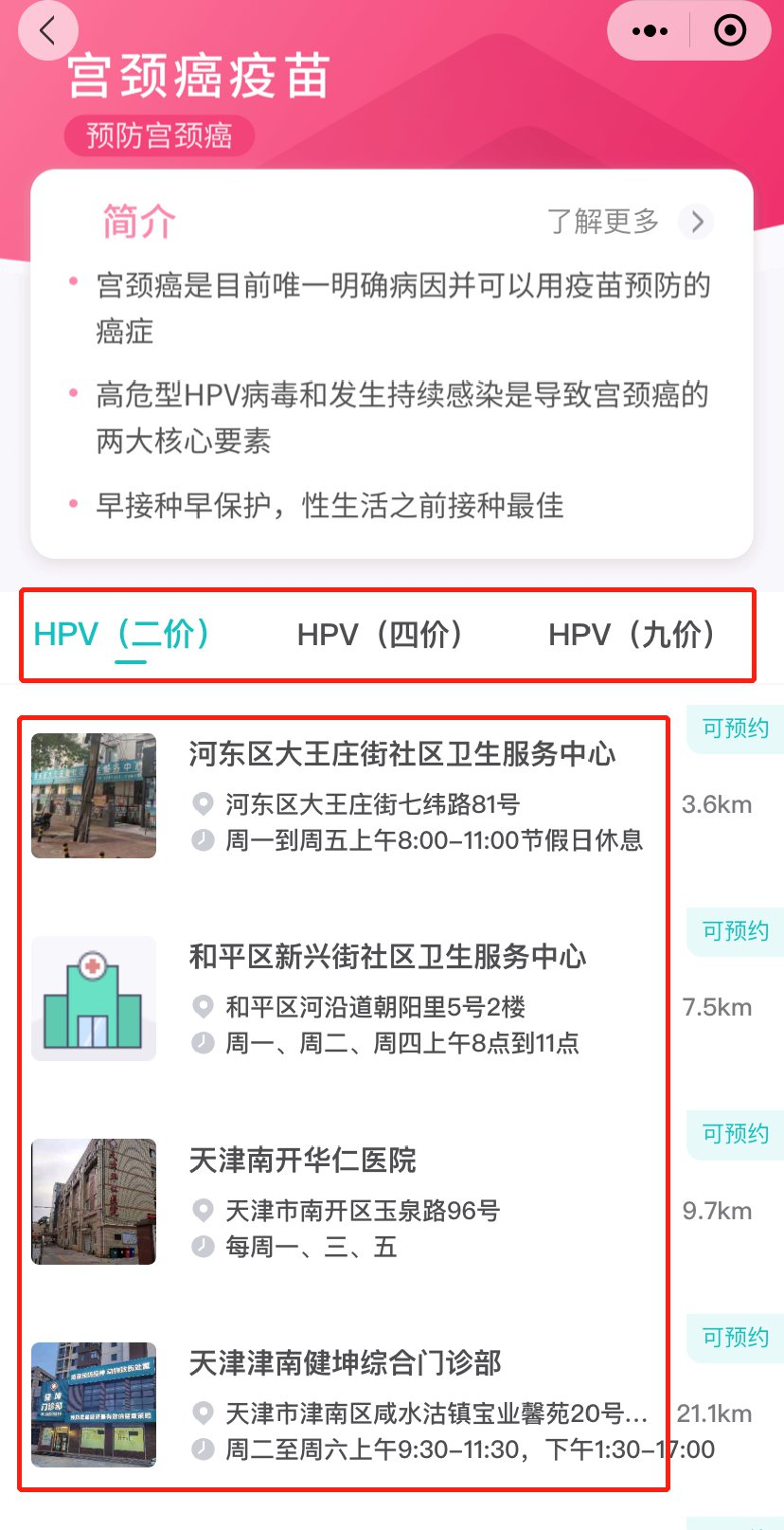784x1530 pixels.
Task: Select the HPV（九价）tab
Action: (632, 634)
